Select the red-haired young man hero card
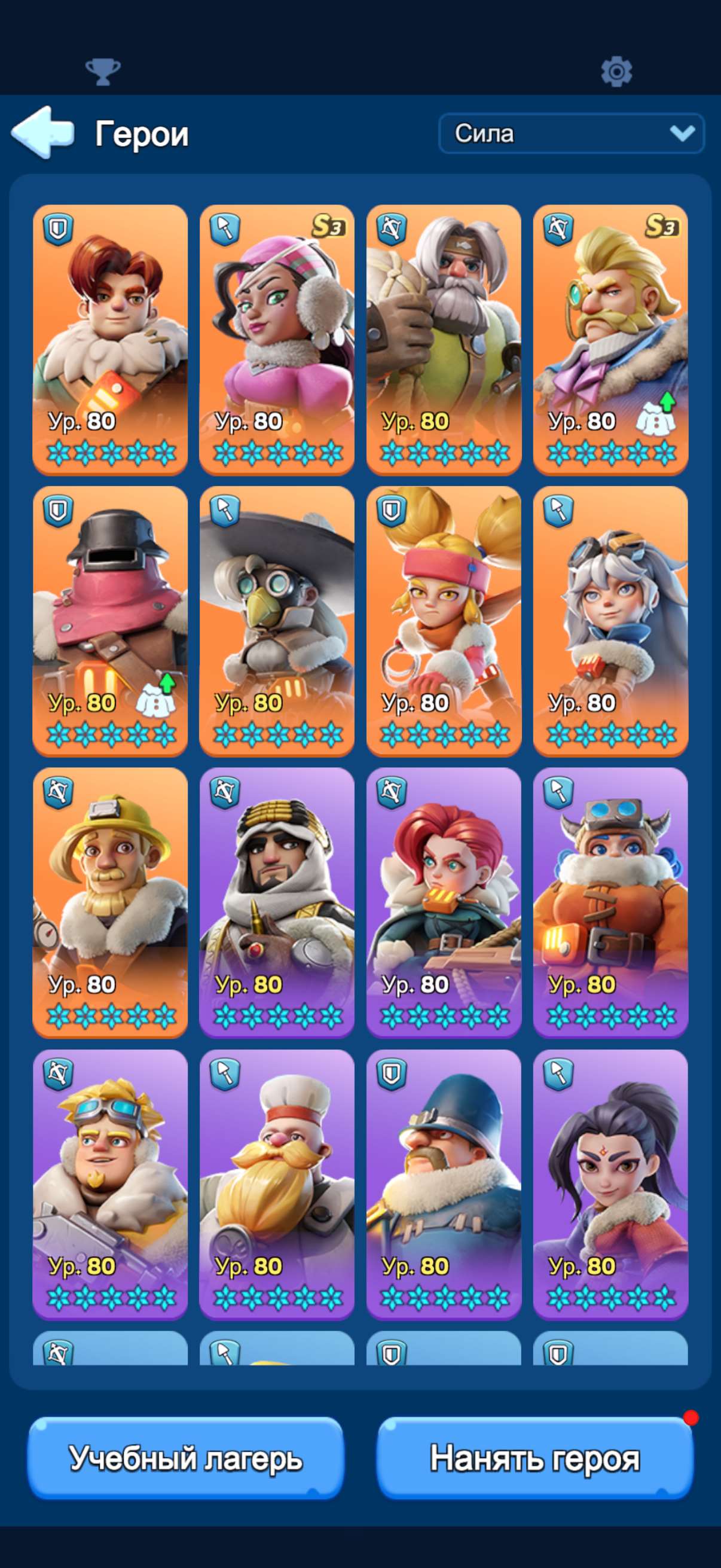This screenshot has height=1568, width=721. (110, 339)
